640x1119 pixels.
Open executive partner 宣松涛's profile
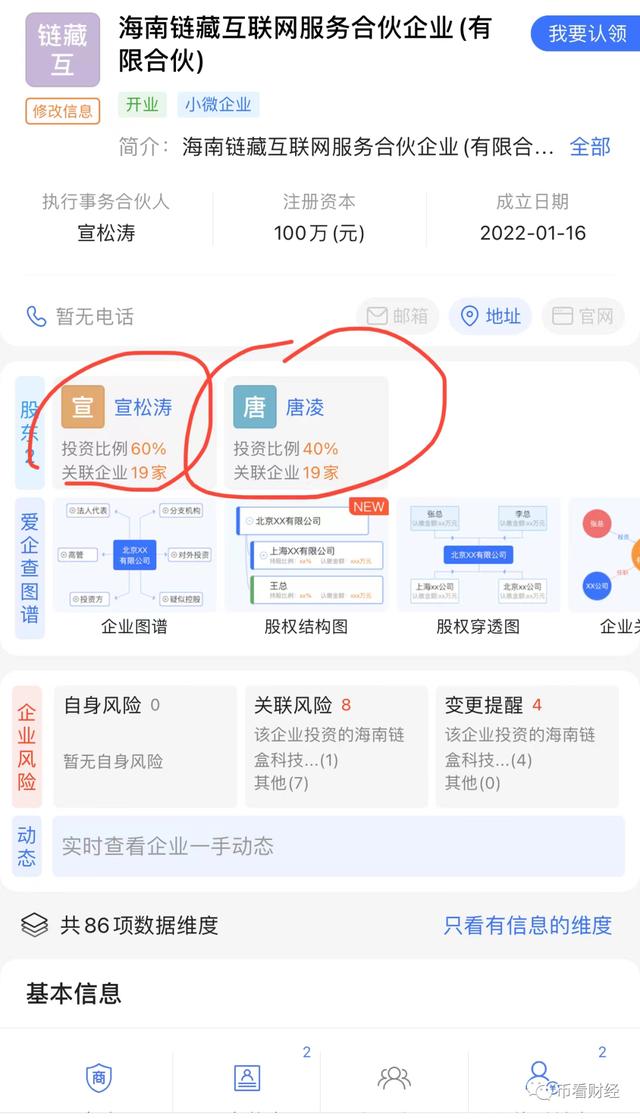pyautogui.click(x=106, y=233)
